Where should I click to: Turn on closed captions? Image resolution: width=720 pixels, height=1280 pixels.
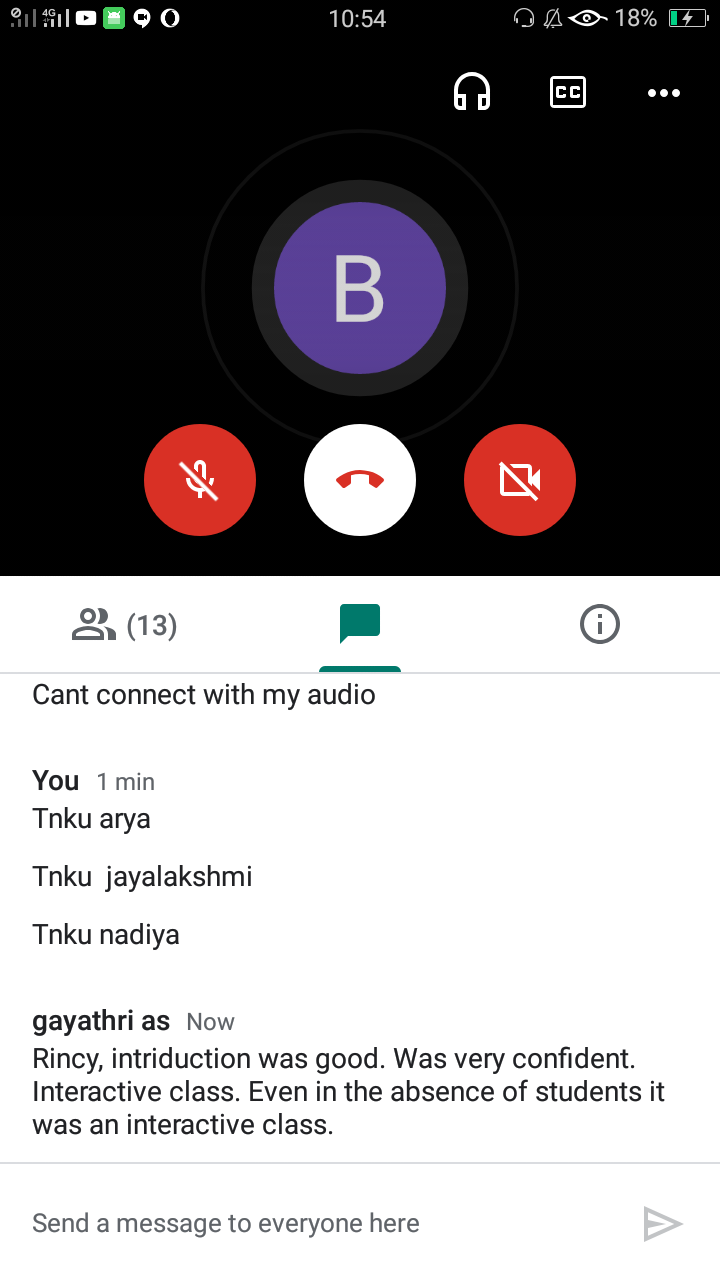tap(568, 93)
